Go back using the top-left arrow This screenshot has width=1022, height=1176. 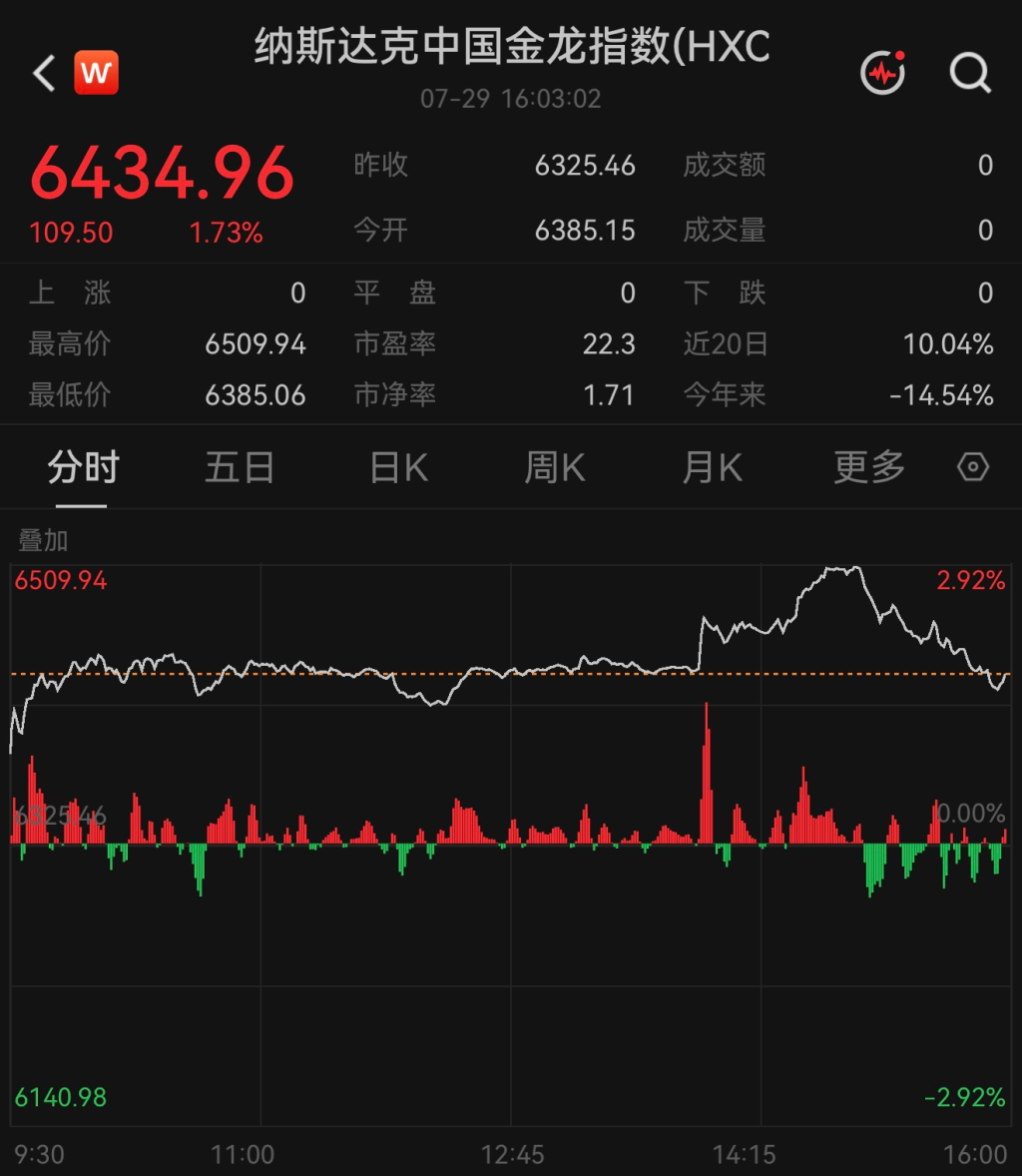44,73
